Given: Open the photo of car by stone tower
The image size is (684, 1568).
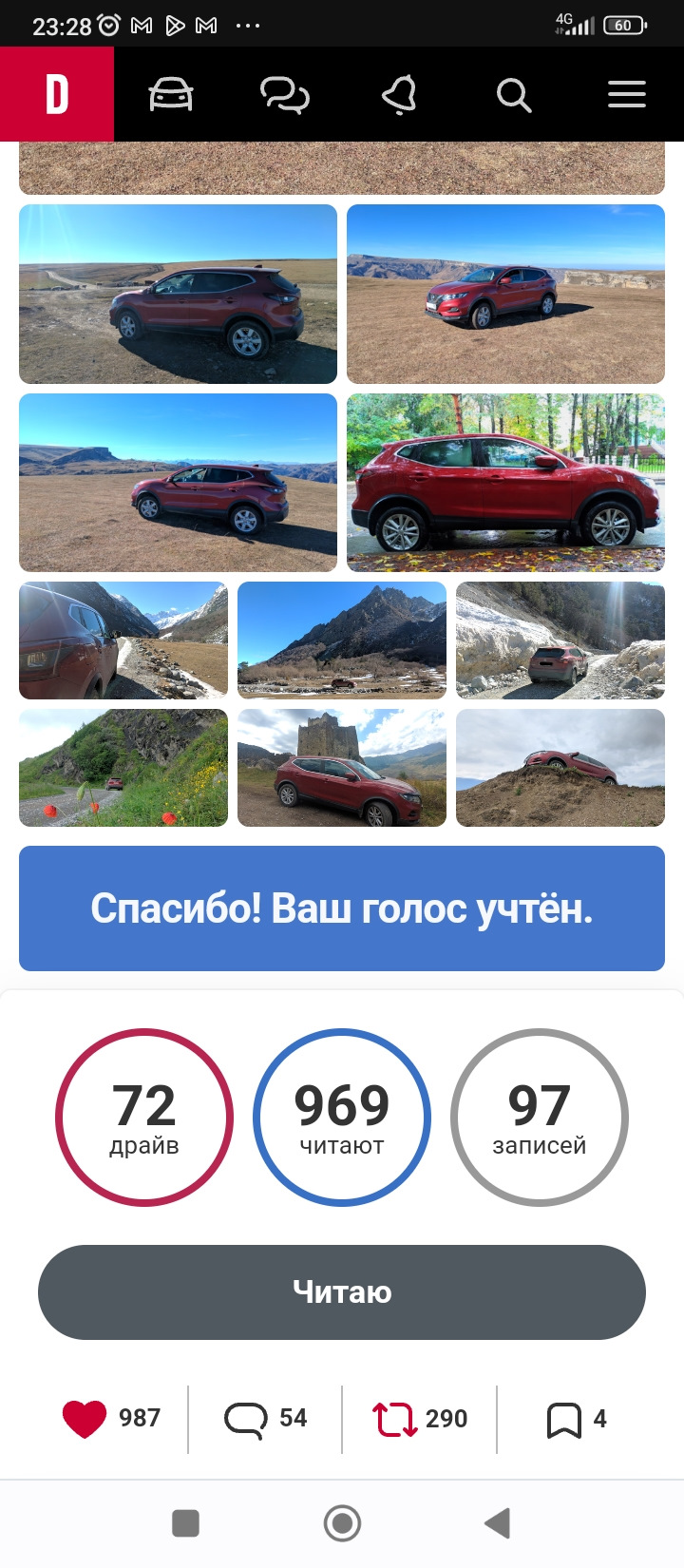Looking at the screenshot, I should tap(342, 768).
